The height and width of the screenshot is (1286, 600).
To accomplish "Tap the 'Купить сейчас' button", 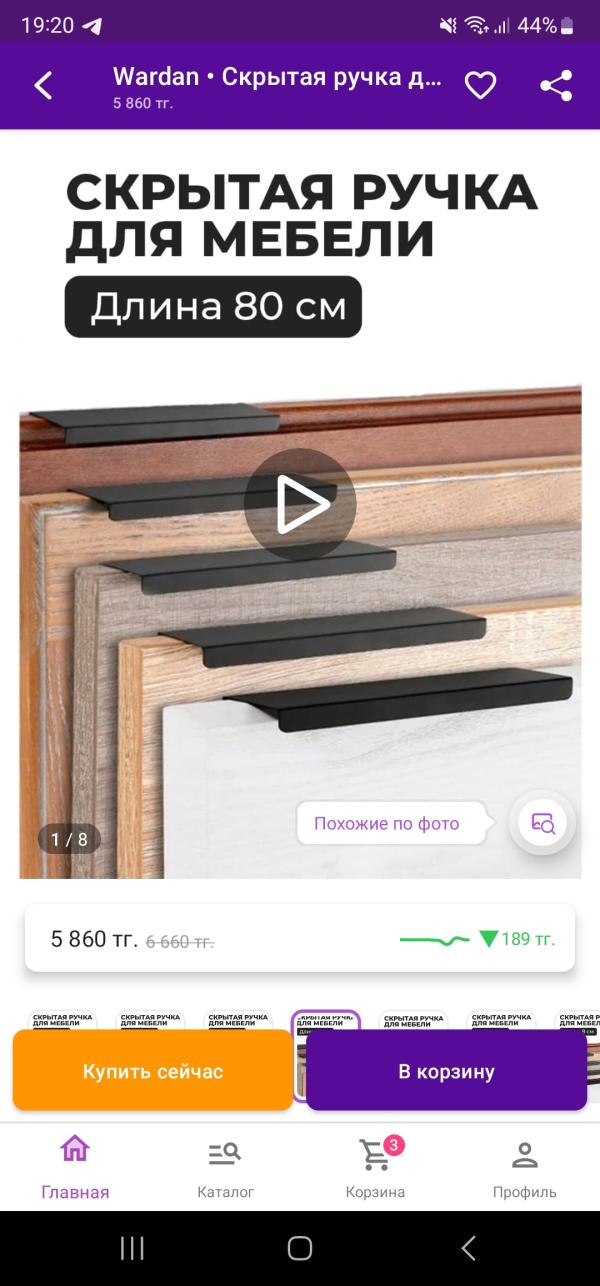I will tap(153, 1071).
